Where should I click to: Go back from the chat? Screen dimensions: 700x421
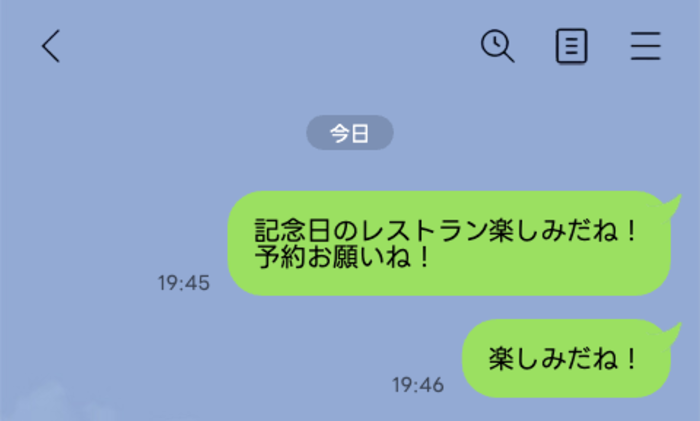[x=51, y=46]
